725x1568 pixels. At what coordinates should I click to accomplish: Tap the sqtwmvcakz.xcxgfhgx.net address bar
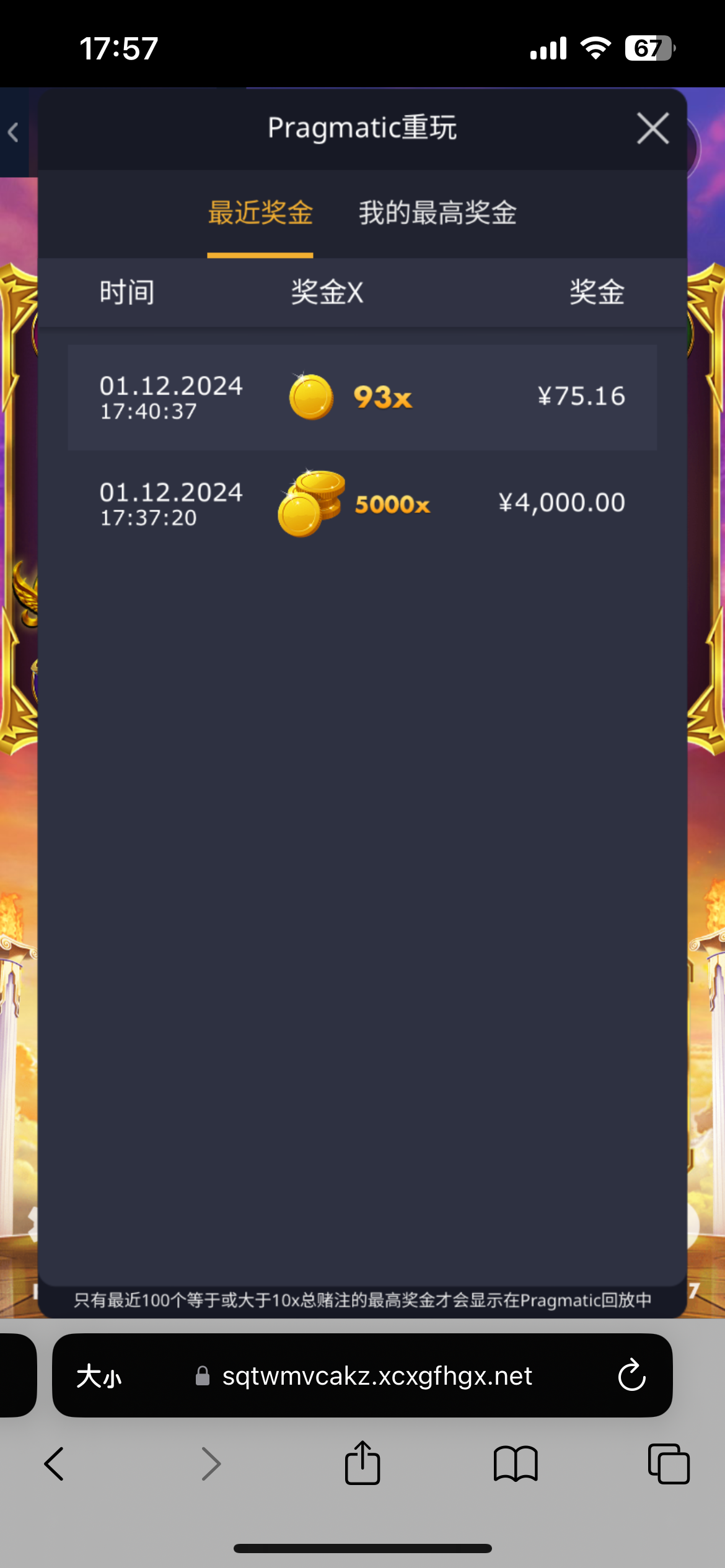[x=376, y=1376]
